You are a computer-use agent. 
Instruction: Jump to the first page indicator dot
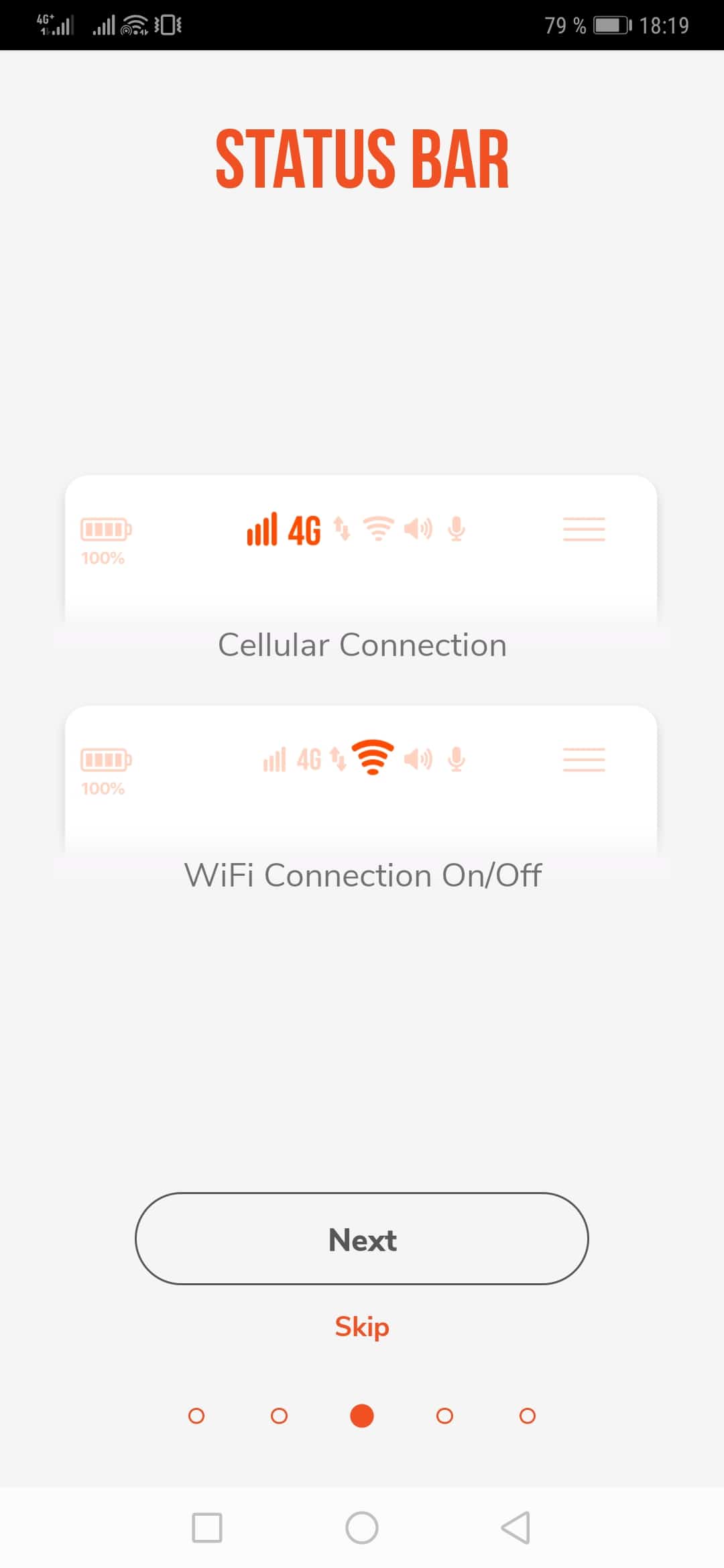click(196, 1416)
